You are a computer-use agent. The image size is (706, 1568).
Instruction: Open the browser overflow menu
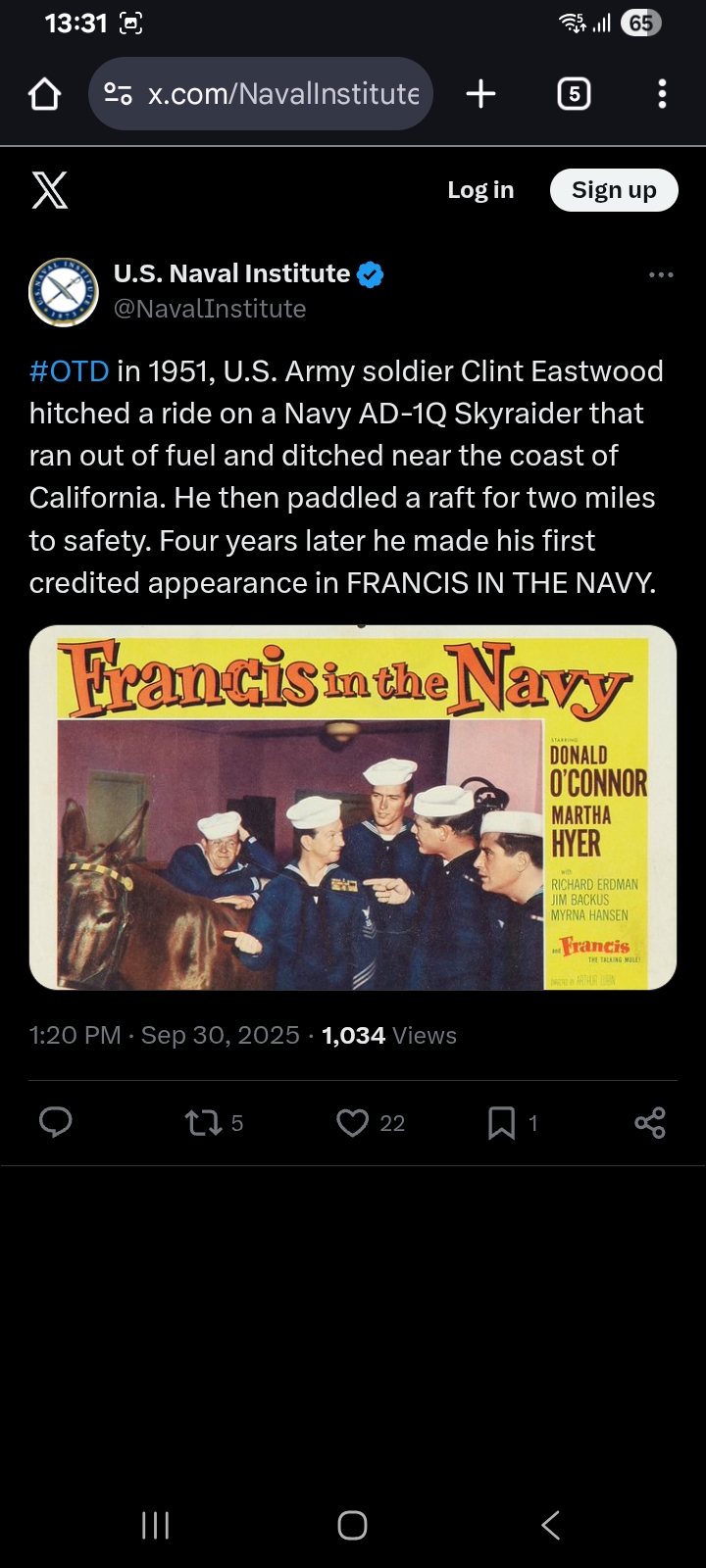[662, 94]
